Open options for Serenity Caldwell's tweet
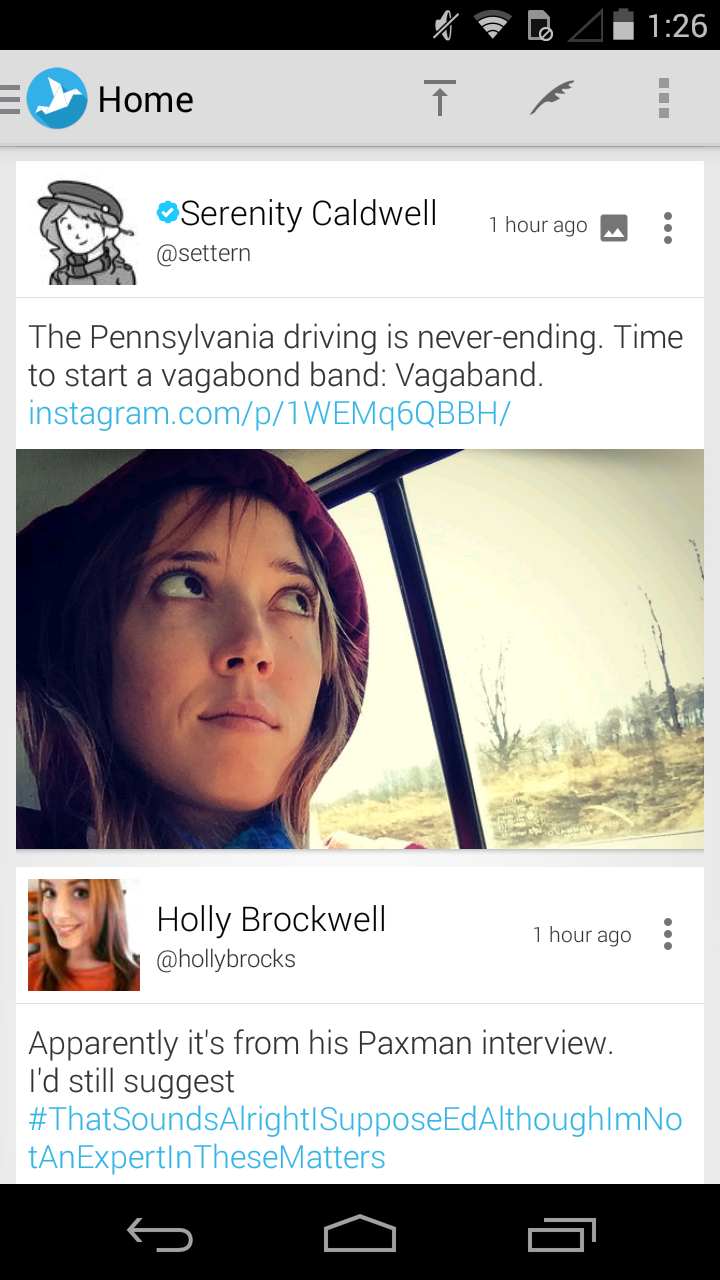Screen dimensions: 720x1280 (x=668, y=229)
